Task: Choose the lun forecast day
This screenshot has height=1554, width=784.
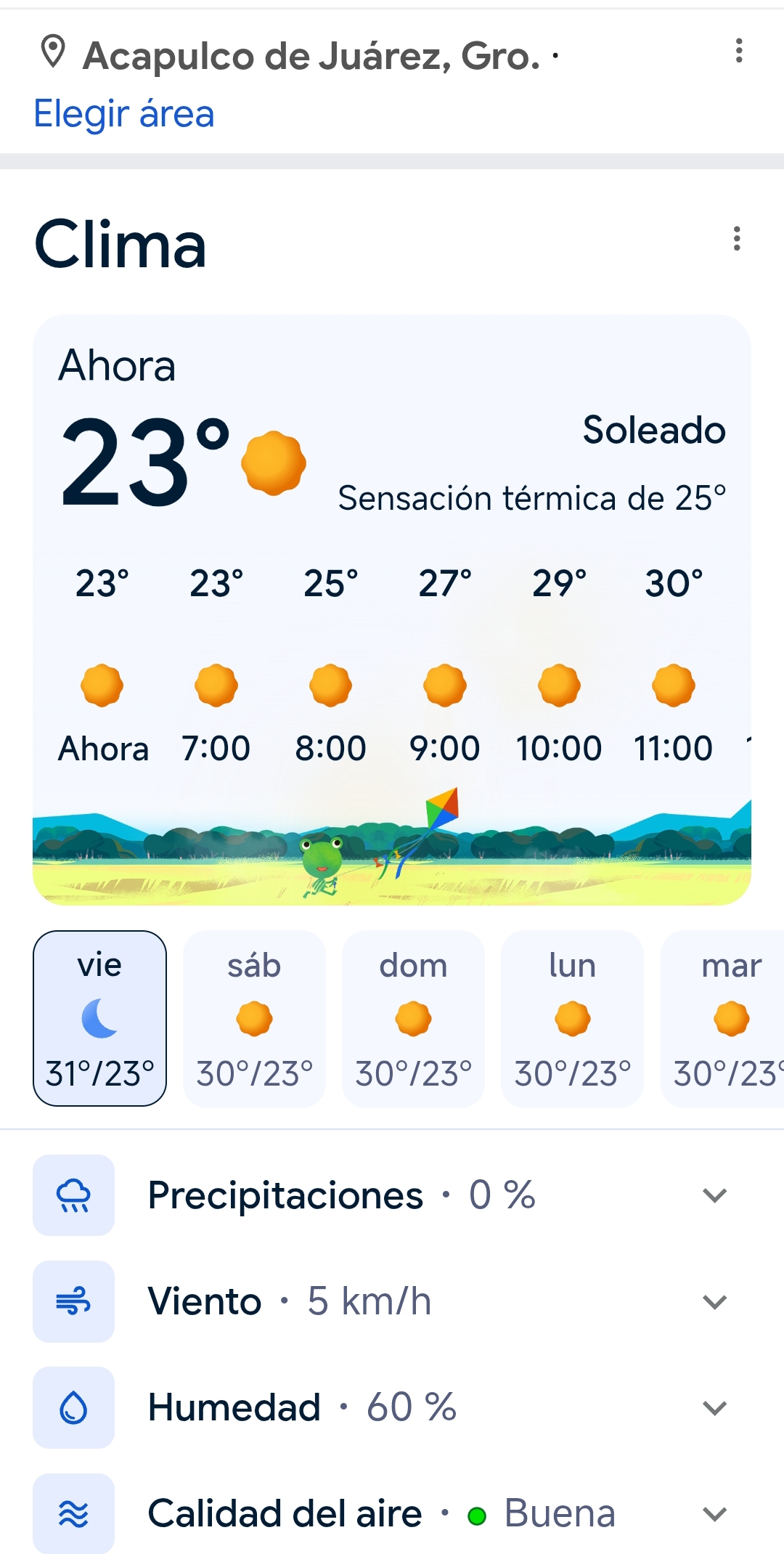Action: (572, 1018)
